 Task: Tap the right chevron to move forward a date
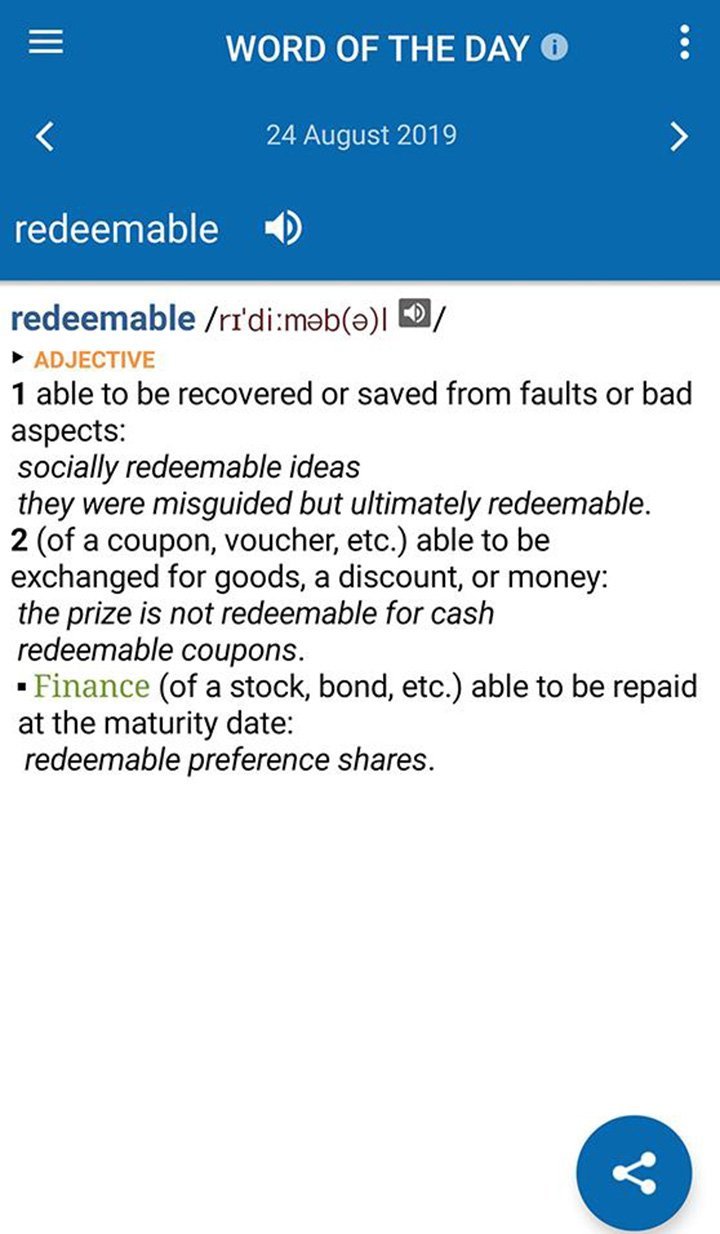point(677,136)
